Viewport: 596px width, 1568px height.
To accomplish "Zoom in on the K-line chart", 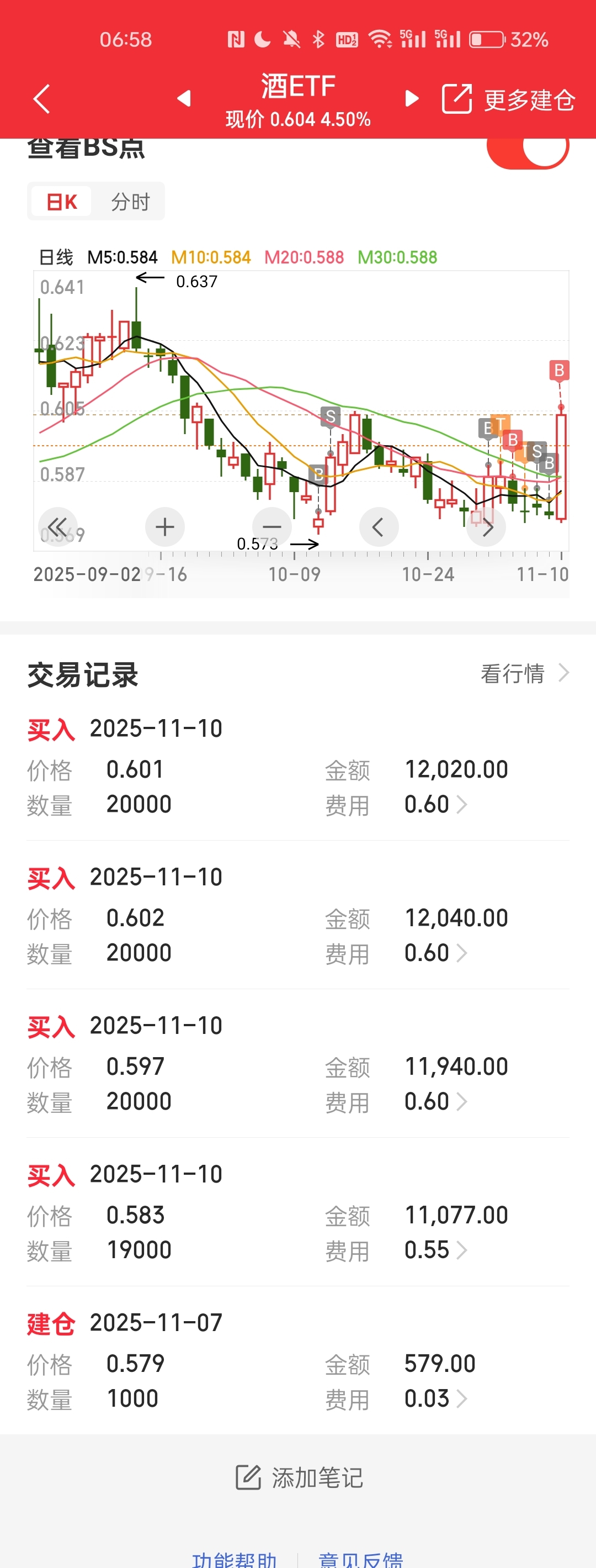I will coord(165,527).
